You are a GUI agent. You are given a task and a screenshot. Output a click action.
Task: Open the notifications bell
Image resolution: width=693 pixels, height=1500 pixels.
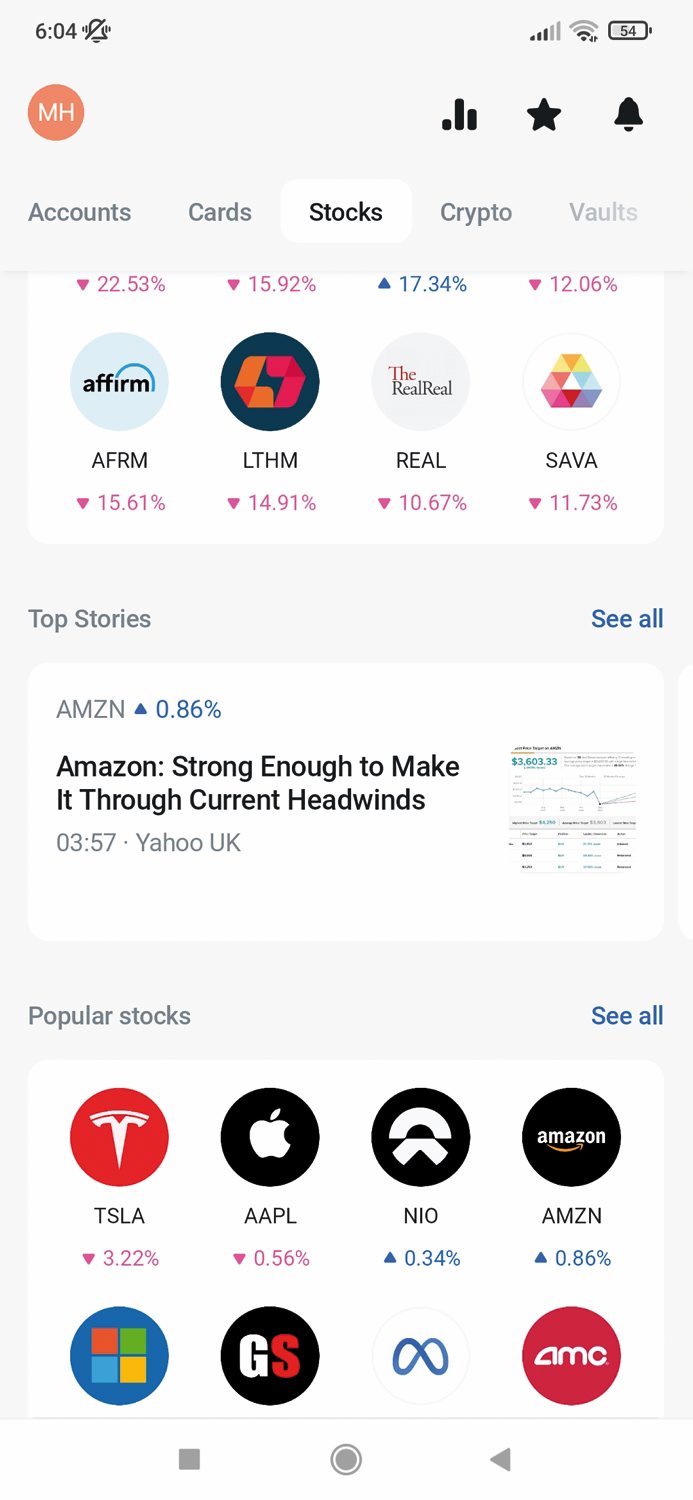pos(628,115)
